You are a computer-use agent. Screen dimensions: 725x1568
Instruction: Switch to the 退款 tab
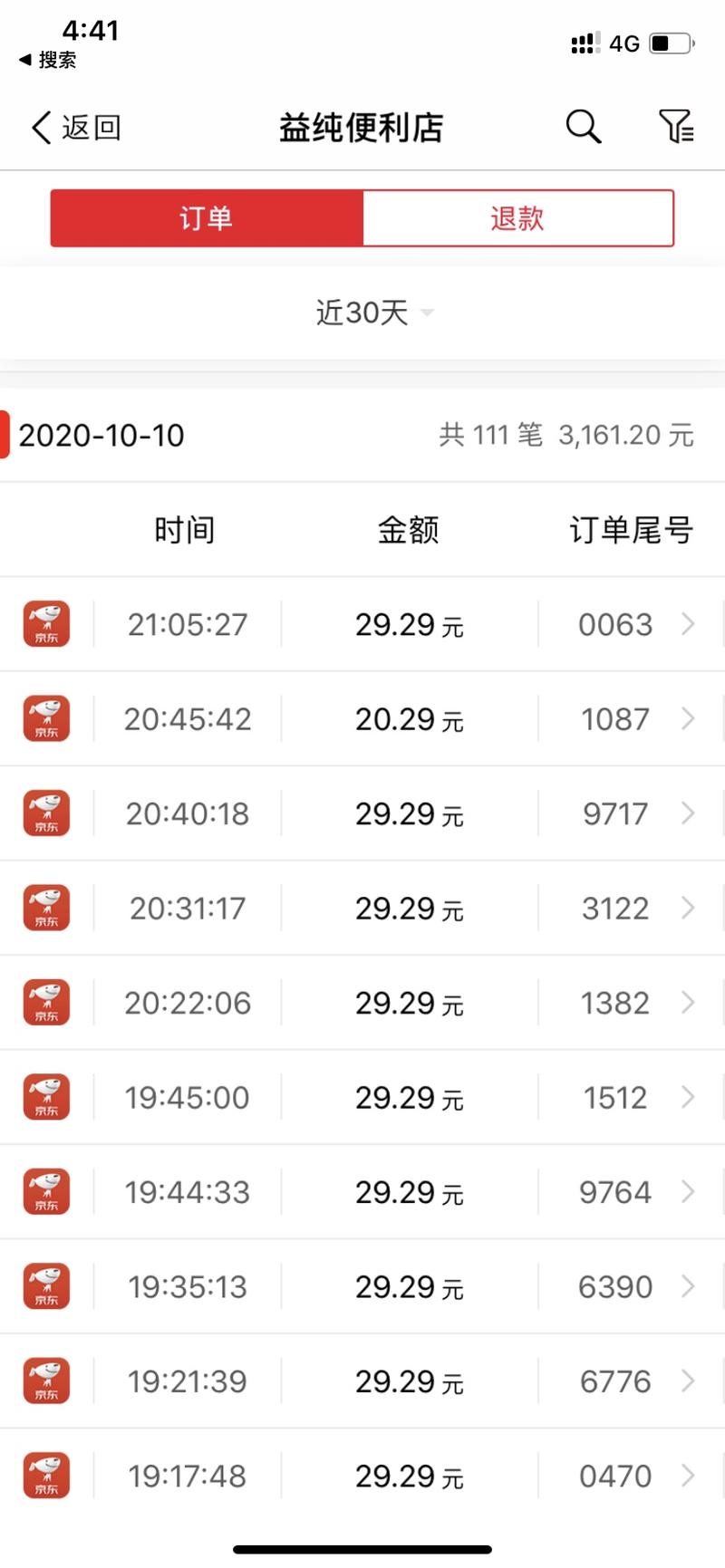[518, 217]
